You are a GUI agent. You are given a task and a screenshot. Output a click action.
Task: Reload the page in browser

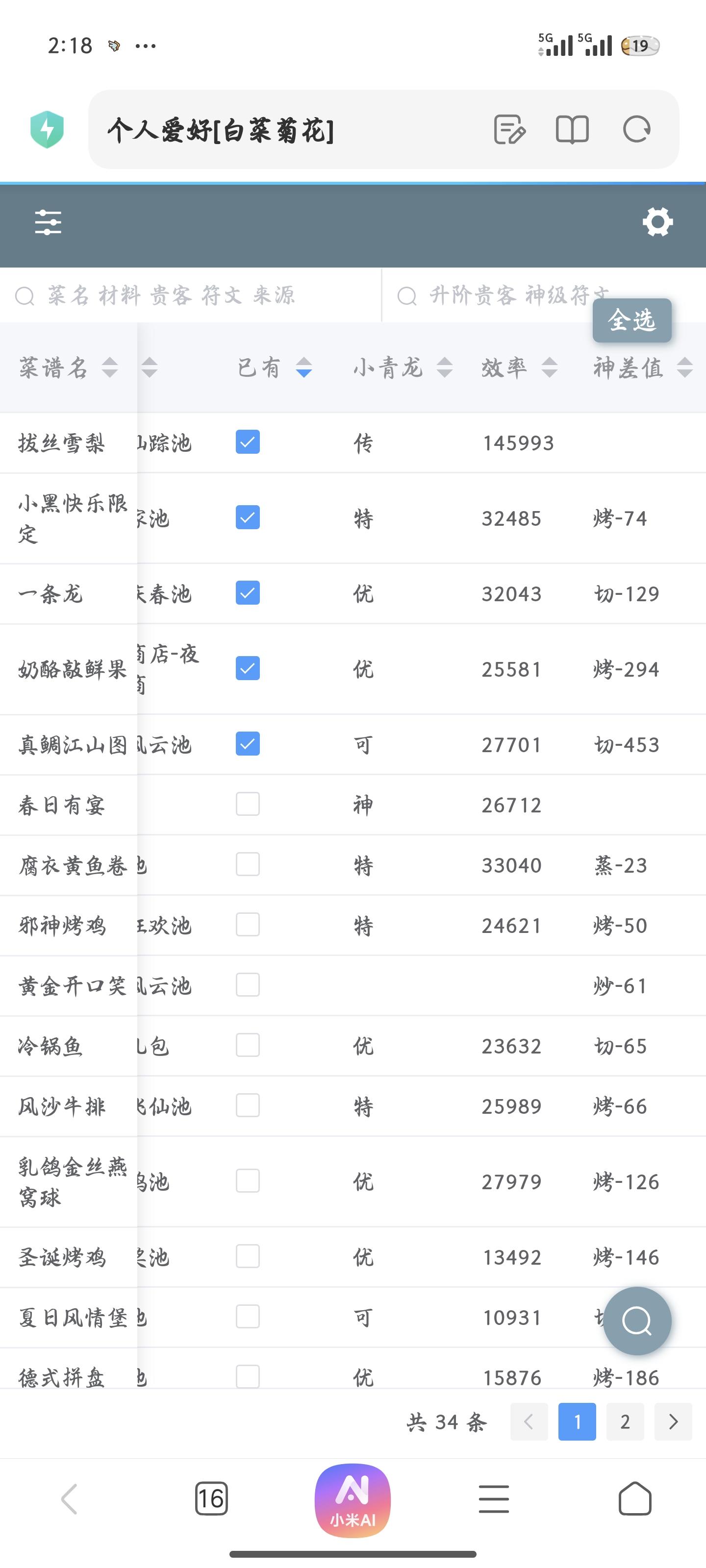[636, 129]
